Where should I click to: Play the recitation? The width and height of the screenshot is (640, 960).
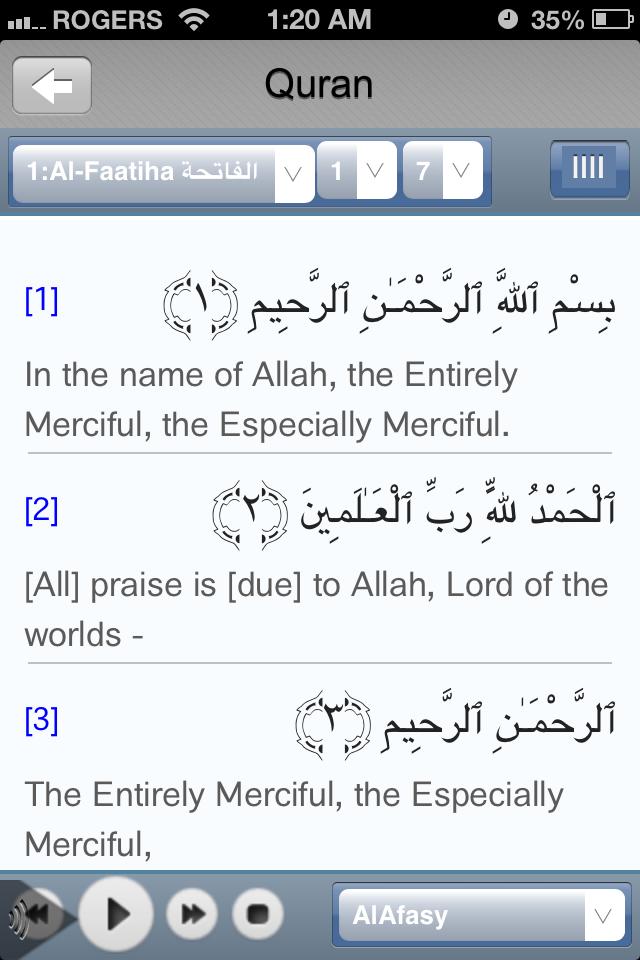coord(116,914)
